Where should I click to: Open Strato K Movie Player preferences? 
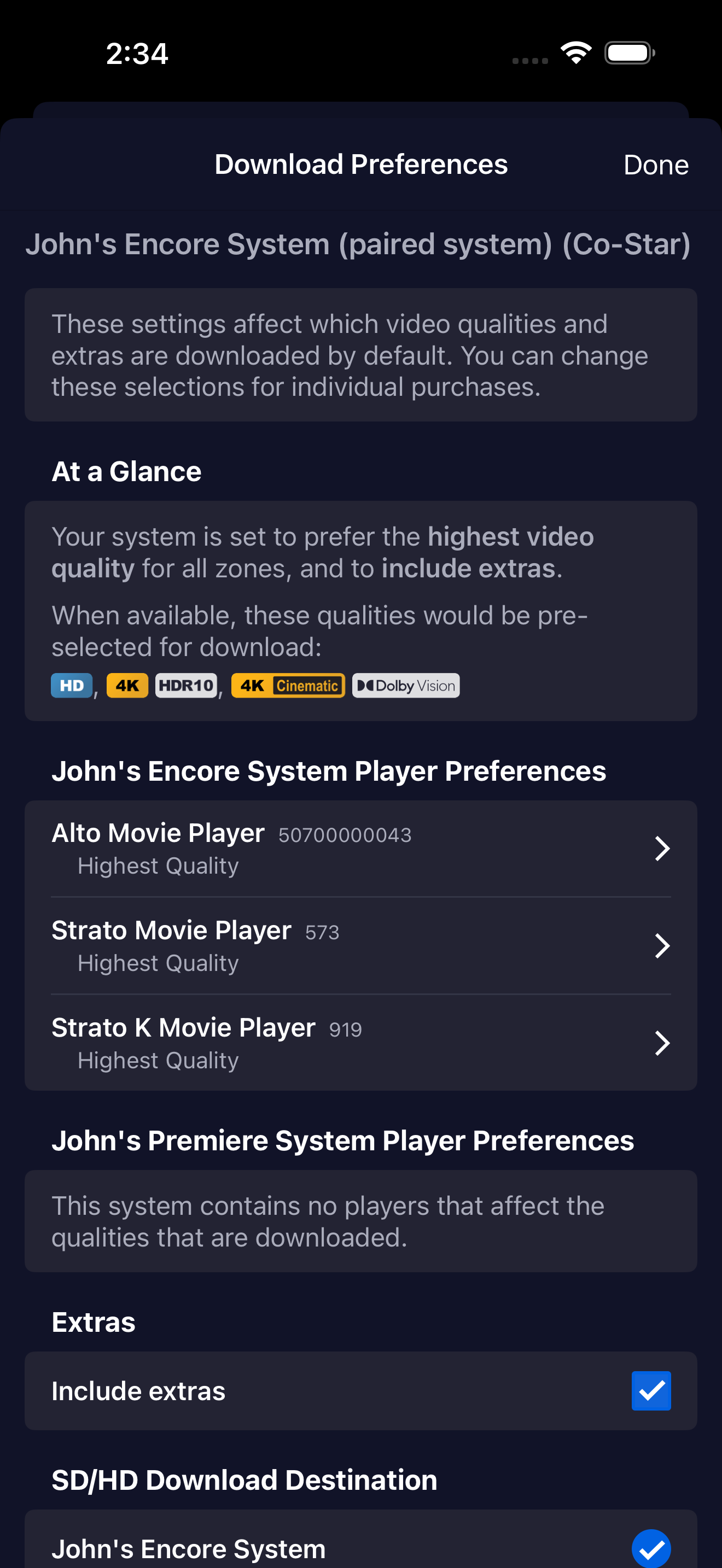click(x=361, y=1043)
